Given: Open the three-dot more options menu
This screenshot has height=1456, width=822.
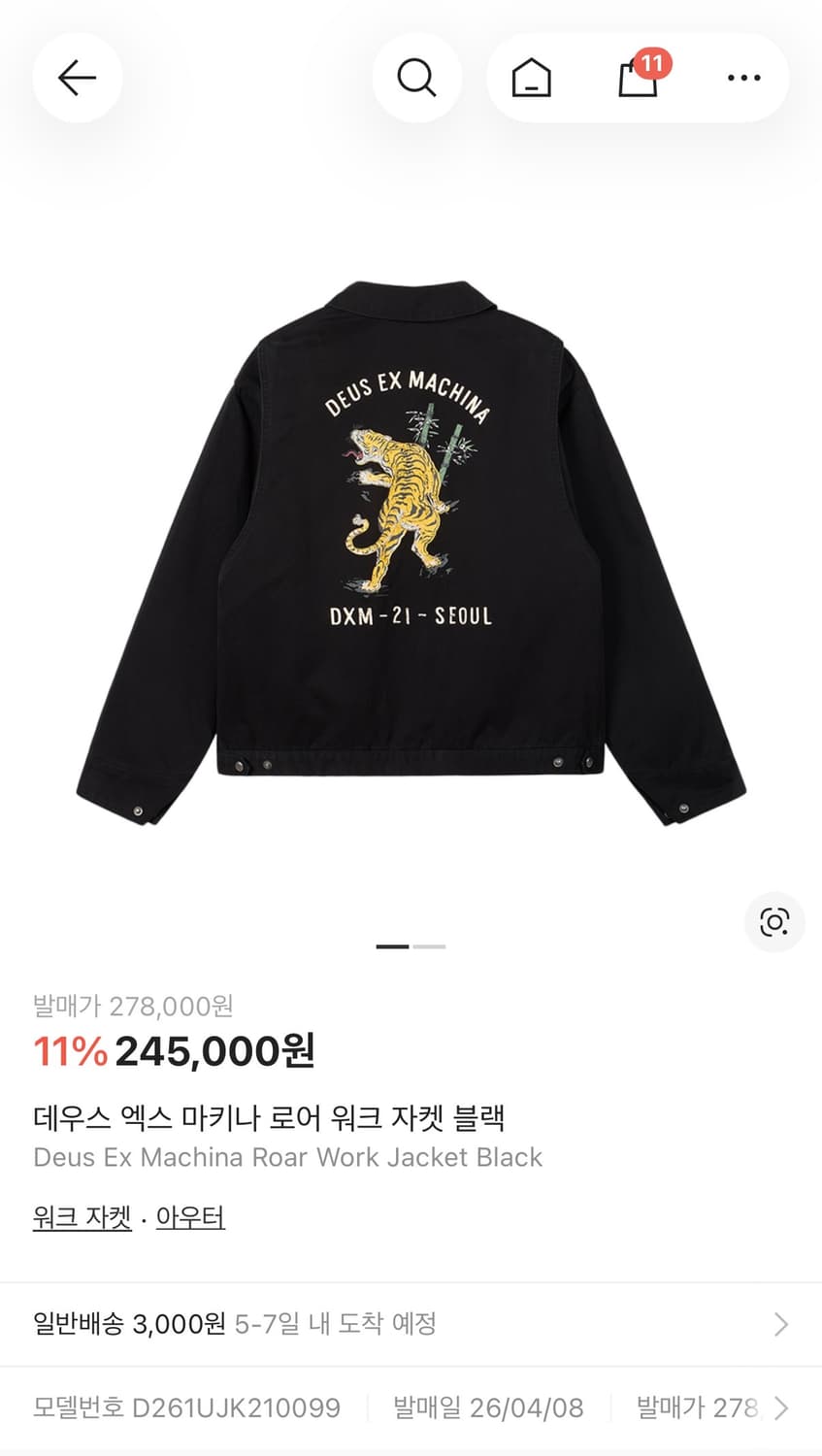Looking at the screenshot, I should (x=742, y=78).
